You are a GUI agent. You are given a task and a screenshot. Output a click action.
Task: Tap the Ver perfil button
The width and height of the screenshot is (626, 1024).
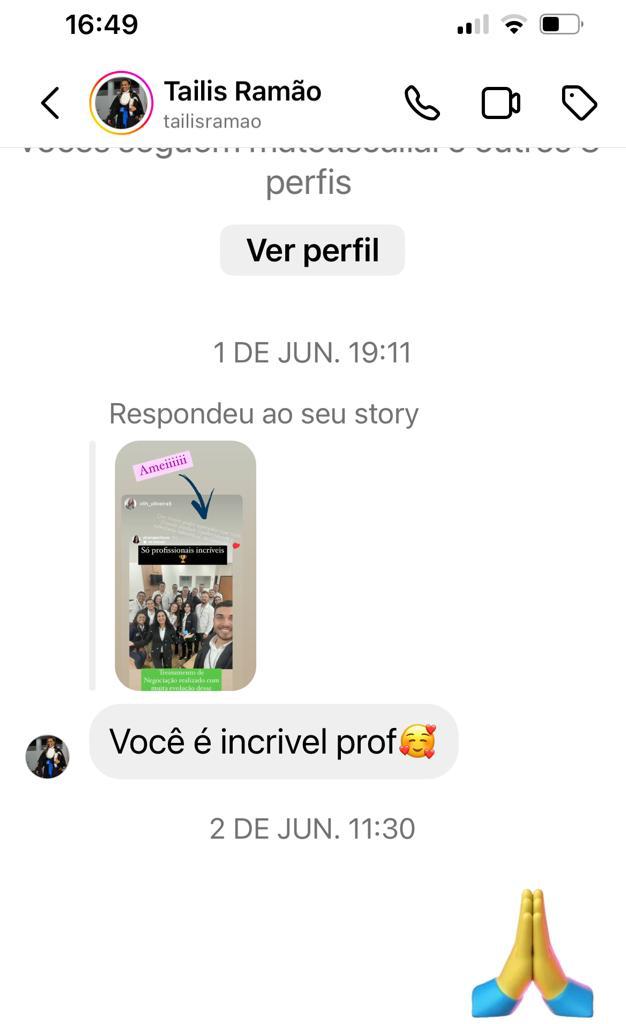[312, 250]
